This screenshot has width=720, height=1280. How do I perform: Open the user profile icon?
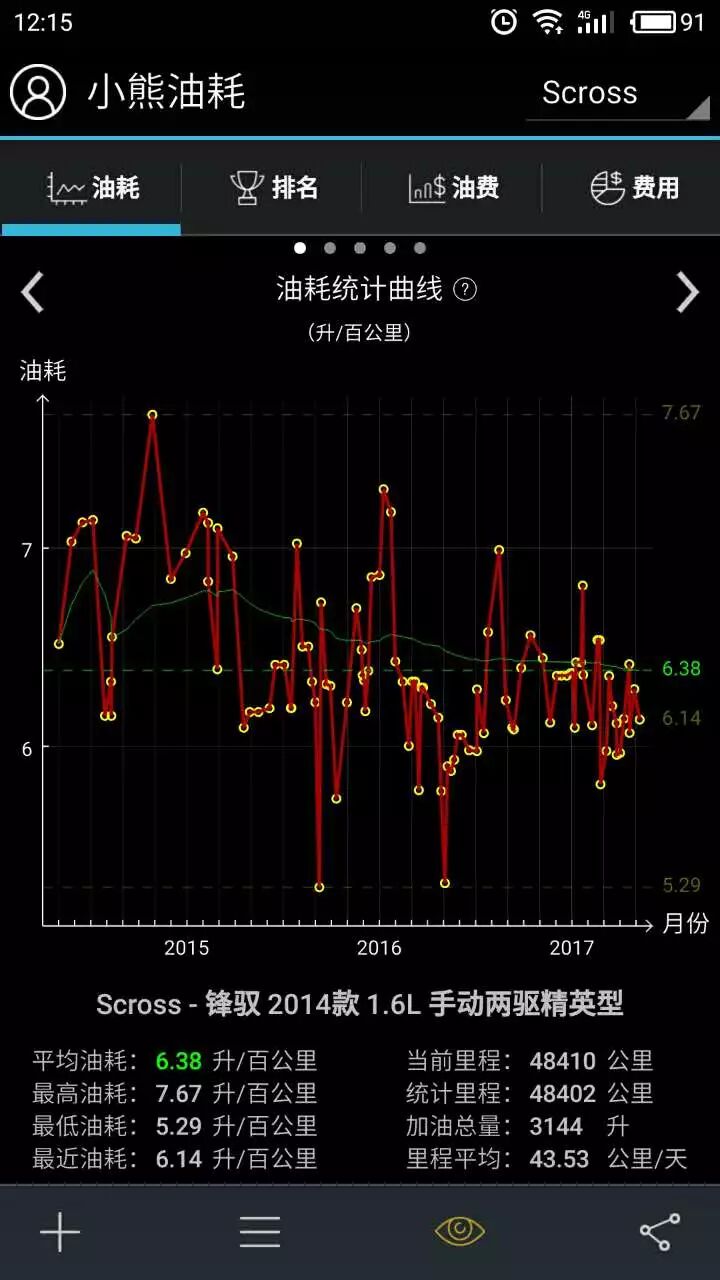(x=38, y=92)
